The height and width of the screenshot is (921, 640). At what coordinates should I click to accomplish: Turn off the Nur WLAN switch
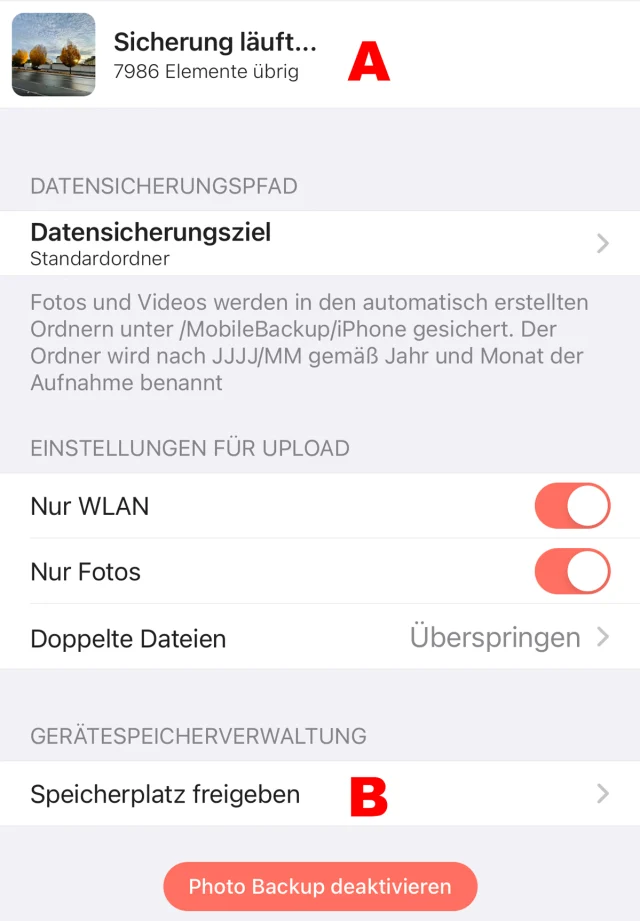572,506
